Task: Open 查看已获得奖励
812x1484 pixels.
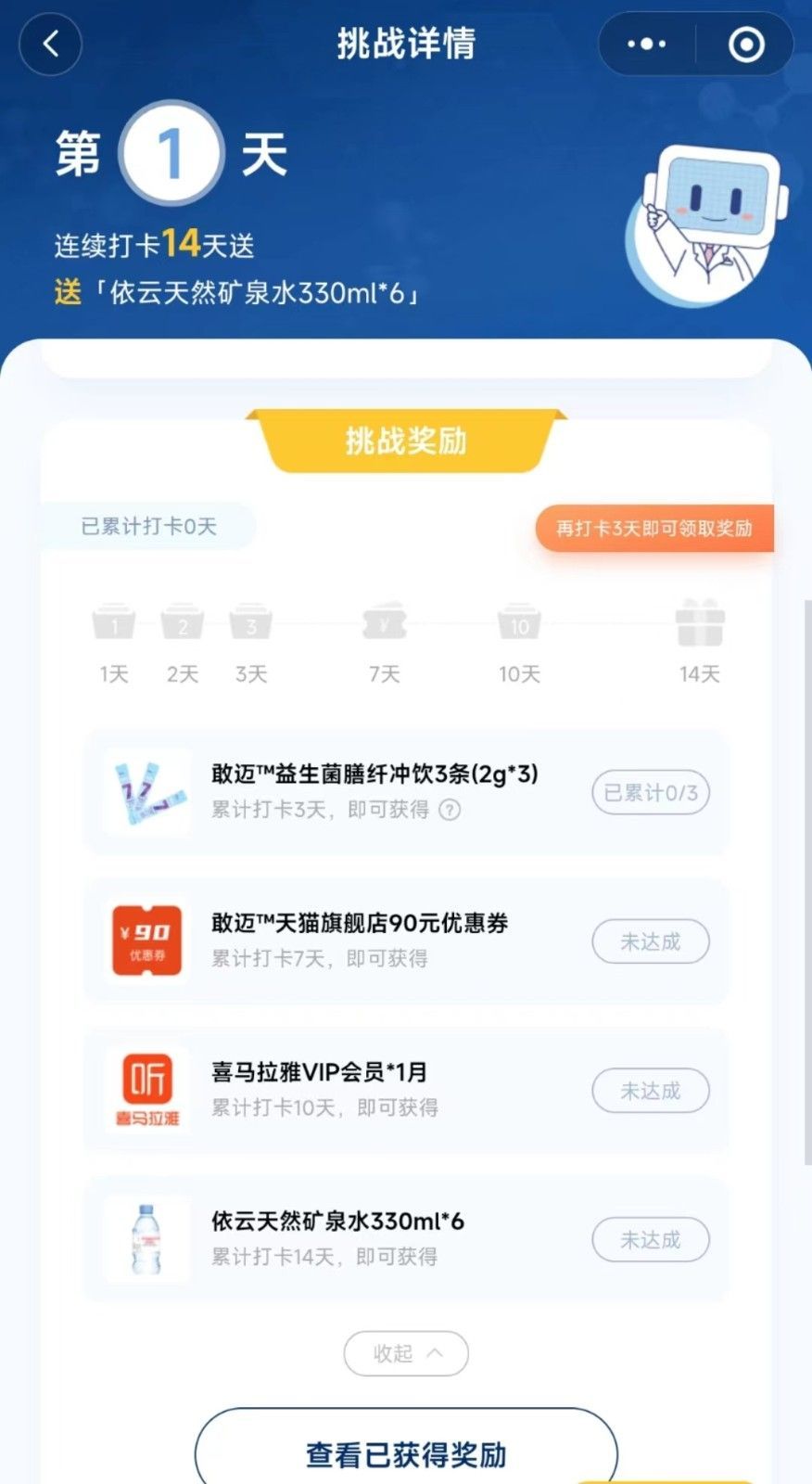Action: 406,1453
